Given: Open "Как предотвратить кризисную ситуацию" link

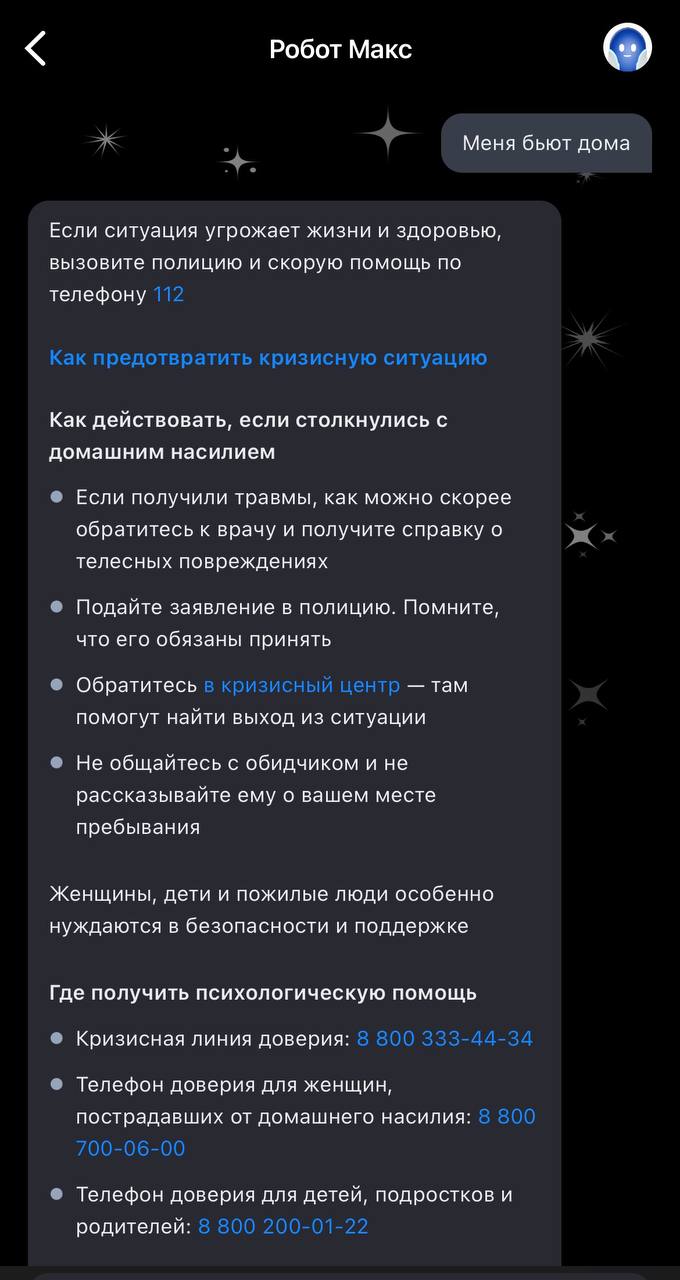Looking at the screenshot, I should point(268,357).
